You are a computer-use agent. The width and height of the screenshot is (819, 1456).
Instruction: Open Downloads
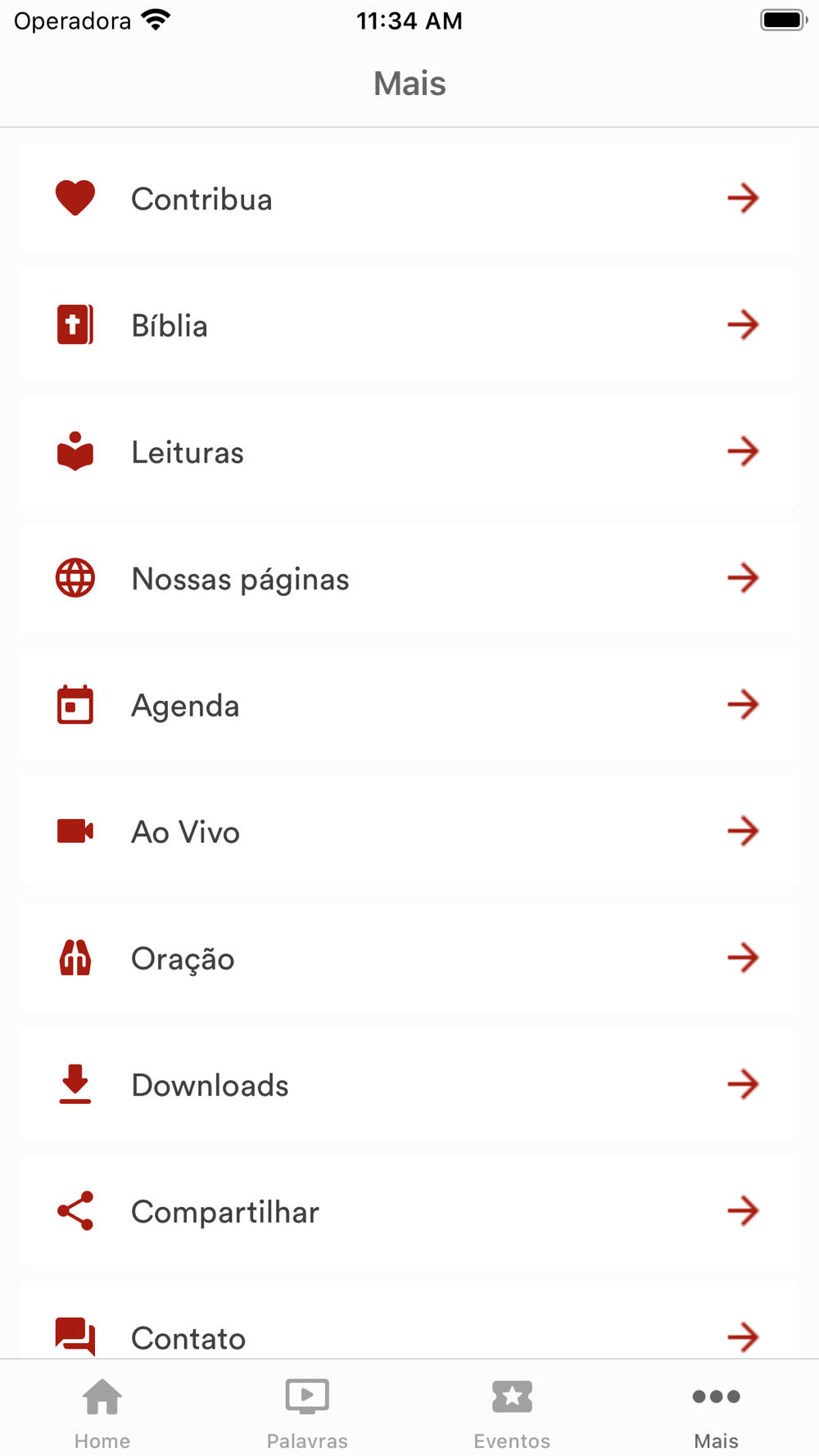point(409,1084)
